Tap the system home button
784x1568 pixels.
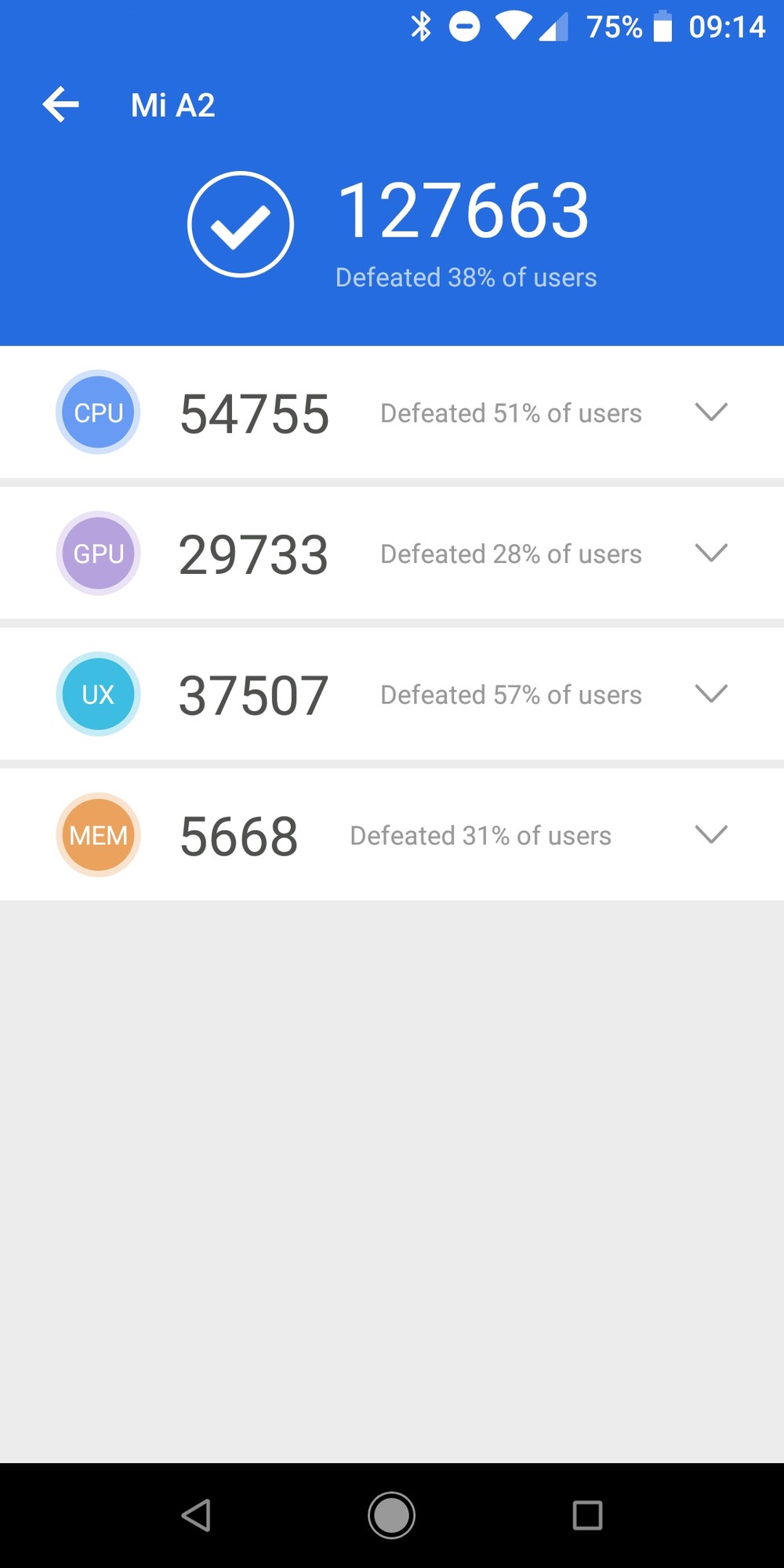coord(391,1515)
